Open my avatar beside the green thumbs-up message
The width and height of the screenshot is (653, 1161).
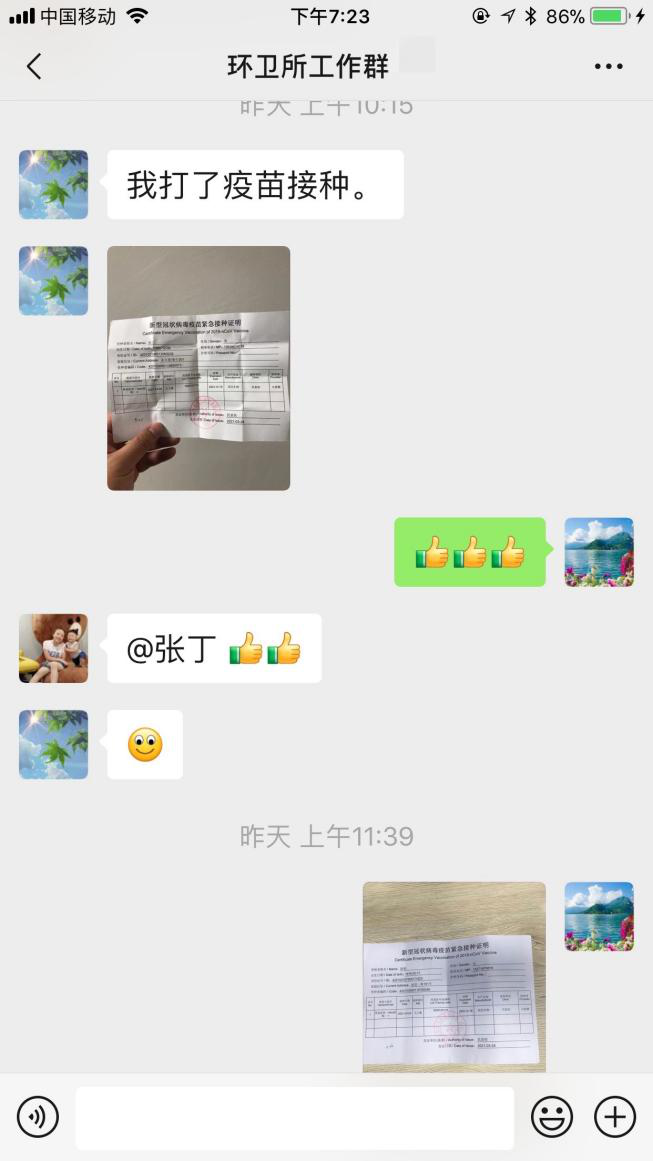(599, 552)
